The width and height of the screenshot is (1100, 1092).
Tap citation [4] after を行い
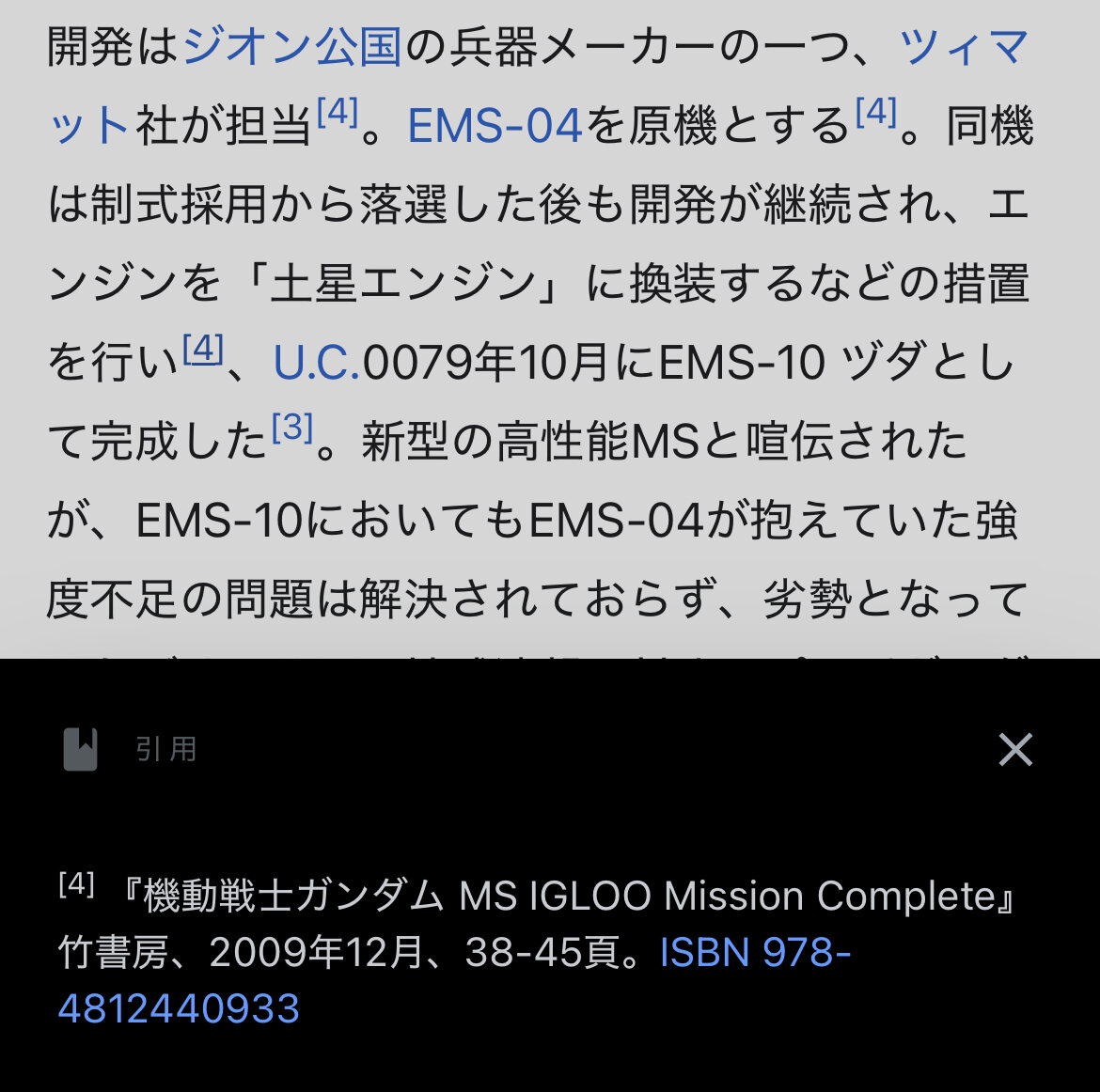[203, 349]
